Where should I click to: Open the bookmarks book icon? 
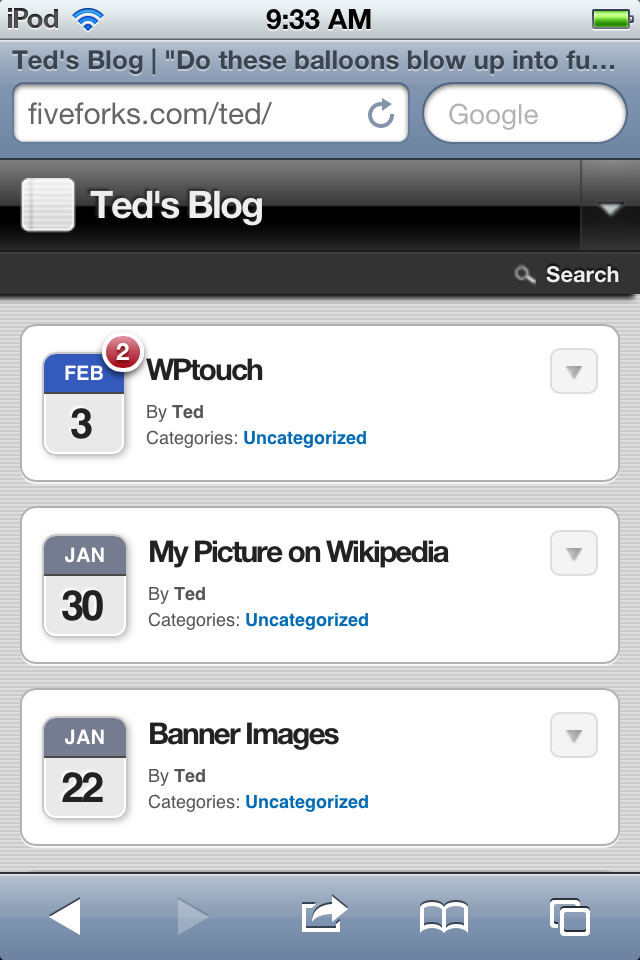click(x=443, y=916)
